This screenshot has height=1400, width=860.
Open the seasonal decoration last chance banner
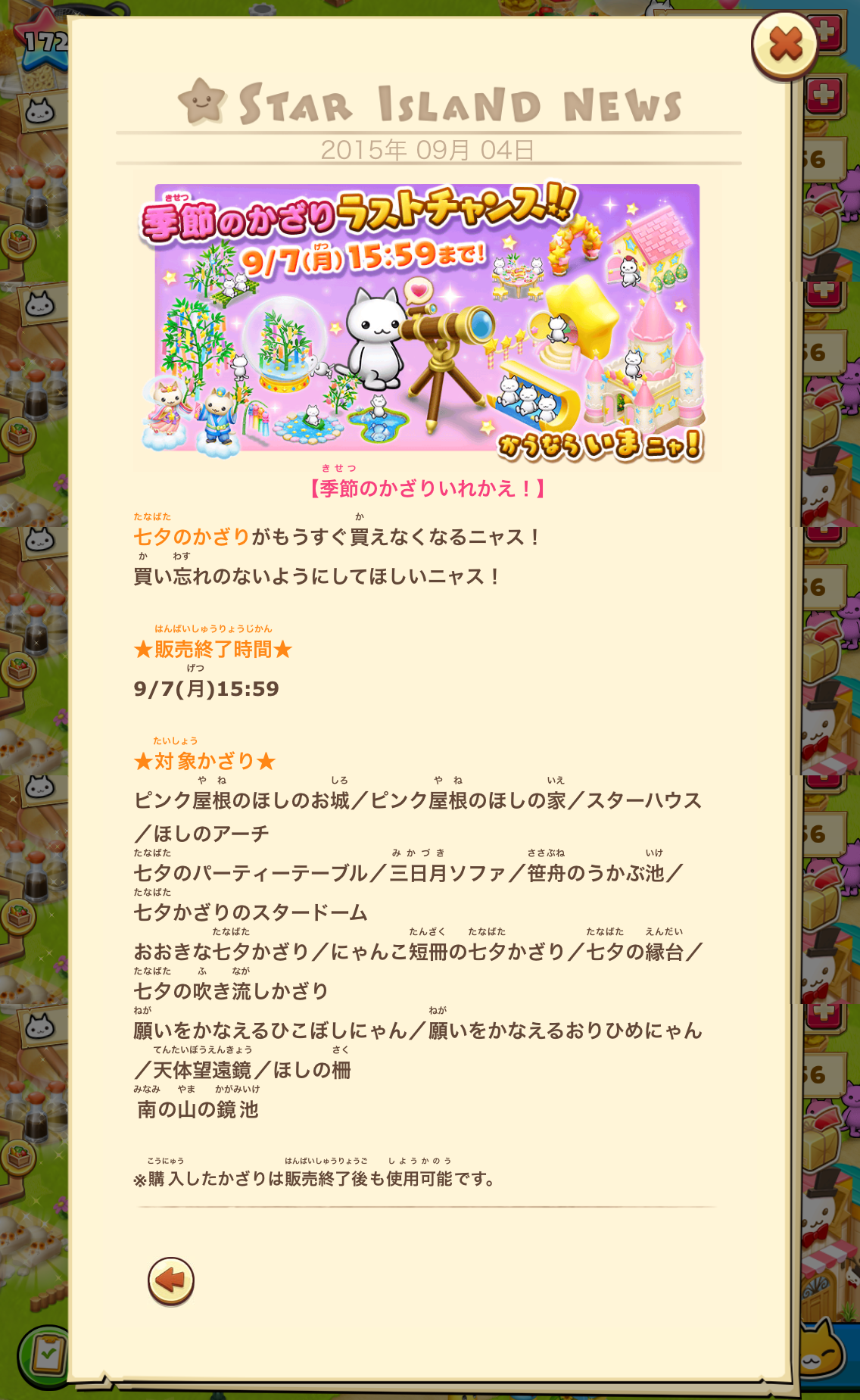(x=427, y=322)
